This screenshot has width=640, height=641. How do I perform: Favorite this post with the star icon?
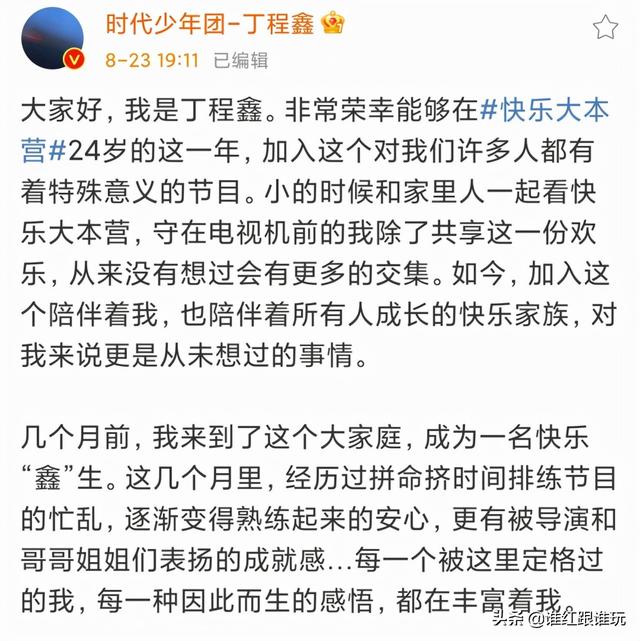(605, 27)
